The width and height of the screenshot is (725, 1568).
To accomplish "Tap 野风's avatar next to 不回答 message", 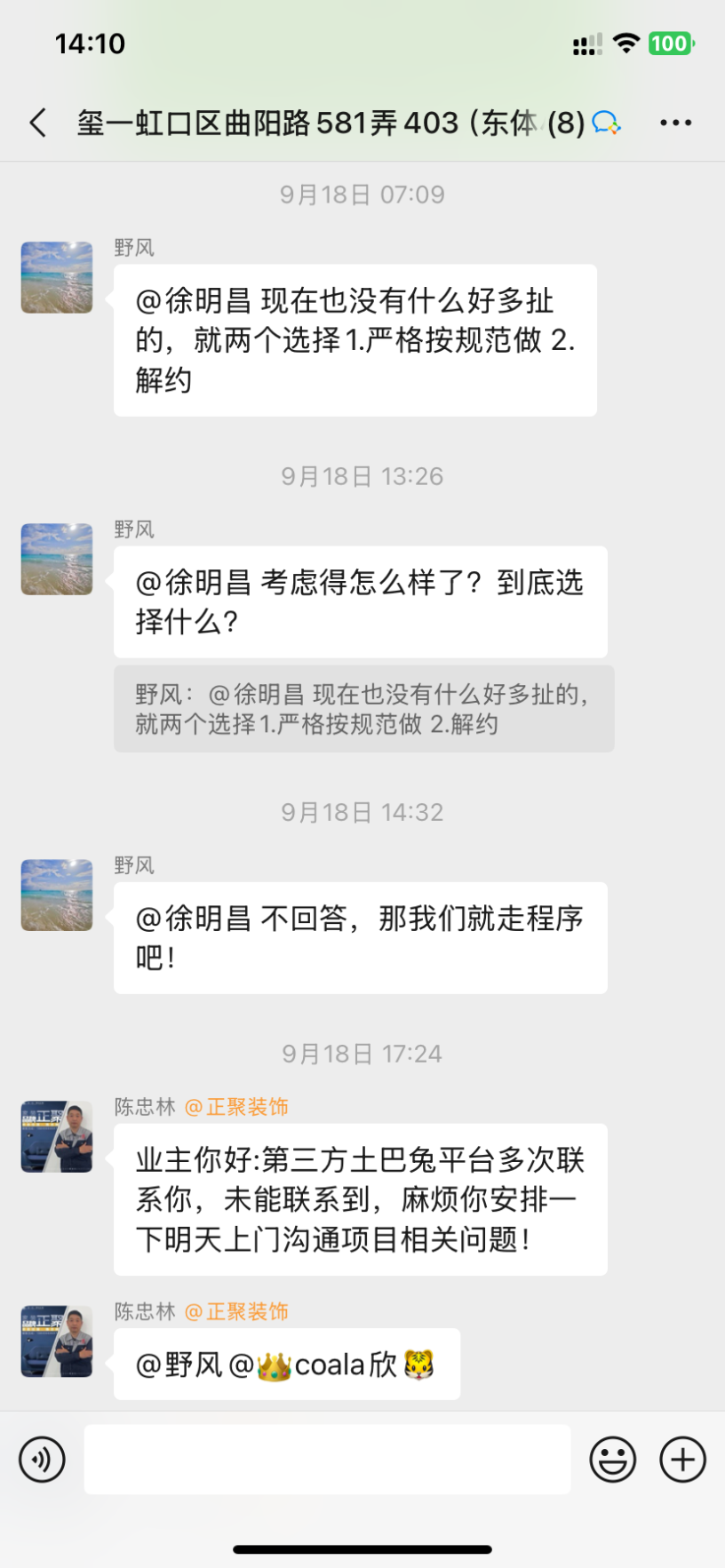I will coord(57,895).
